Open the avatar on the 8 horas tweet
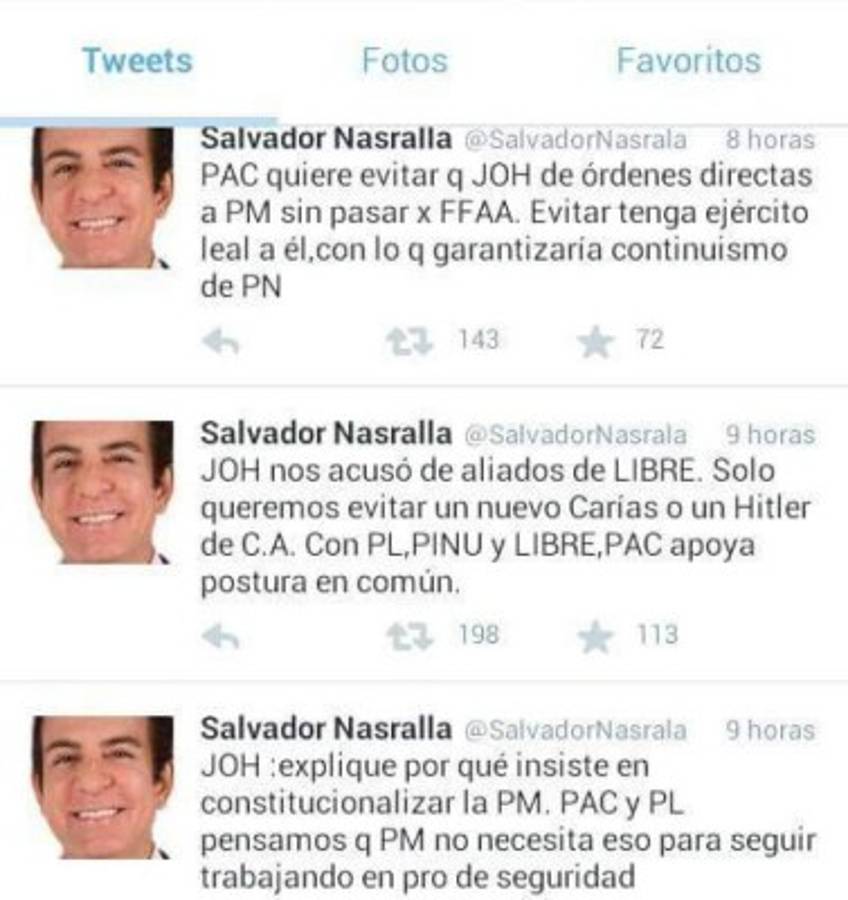This screenshot has height=900, width=848. (102, 197)
